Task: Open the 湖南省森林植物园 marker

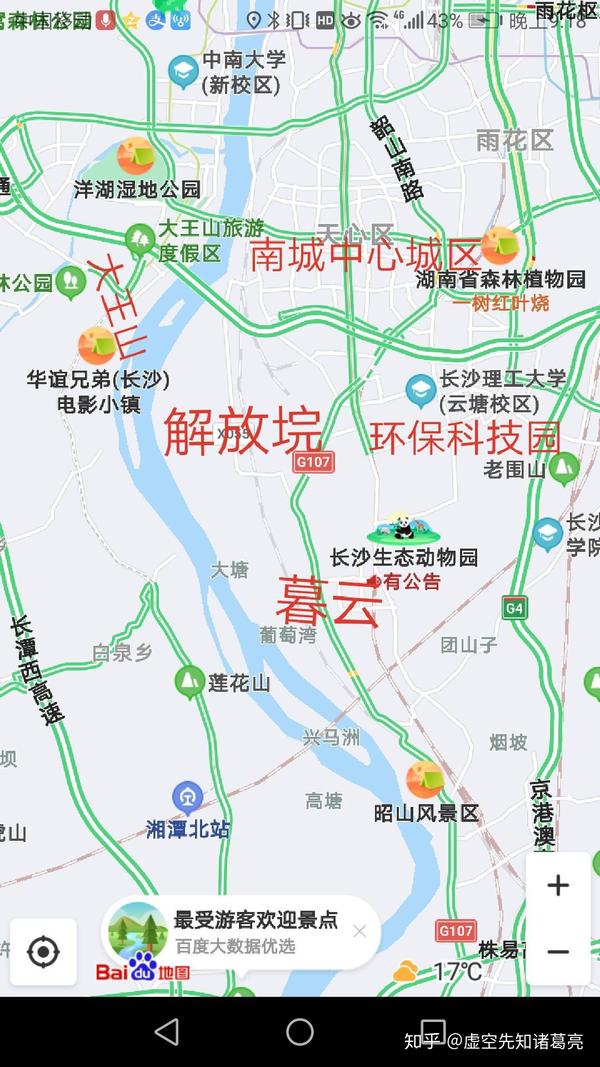Action: (x=499, y=246)
